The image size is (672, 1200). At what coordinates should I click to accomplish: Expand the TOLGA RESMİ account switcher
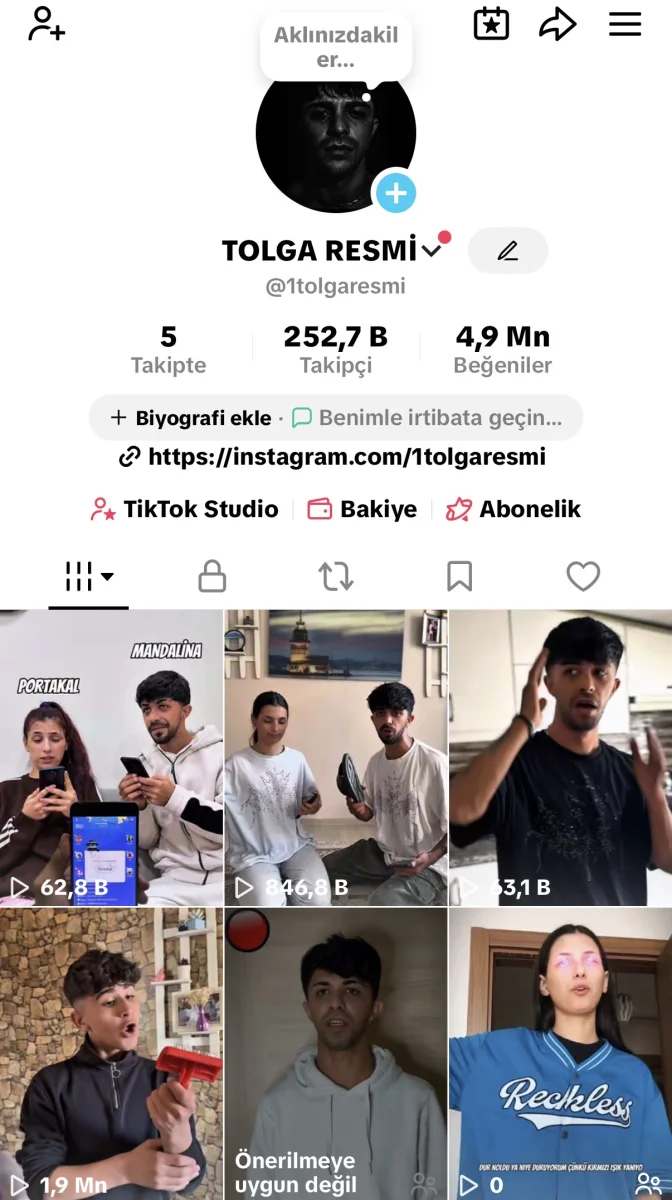pyautogui.click(x=432, y=251)
